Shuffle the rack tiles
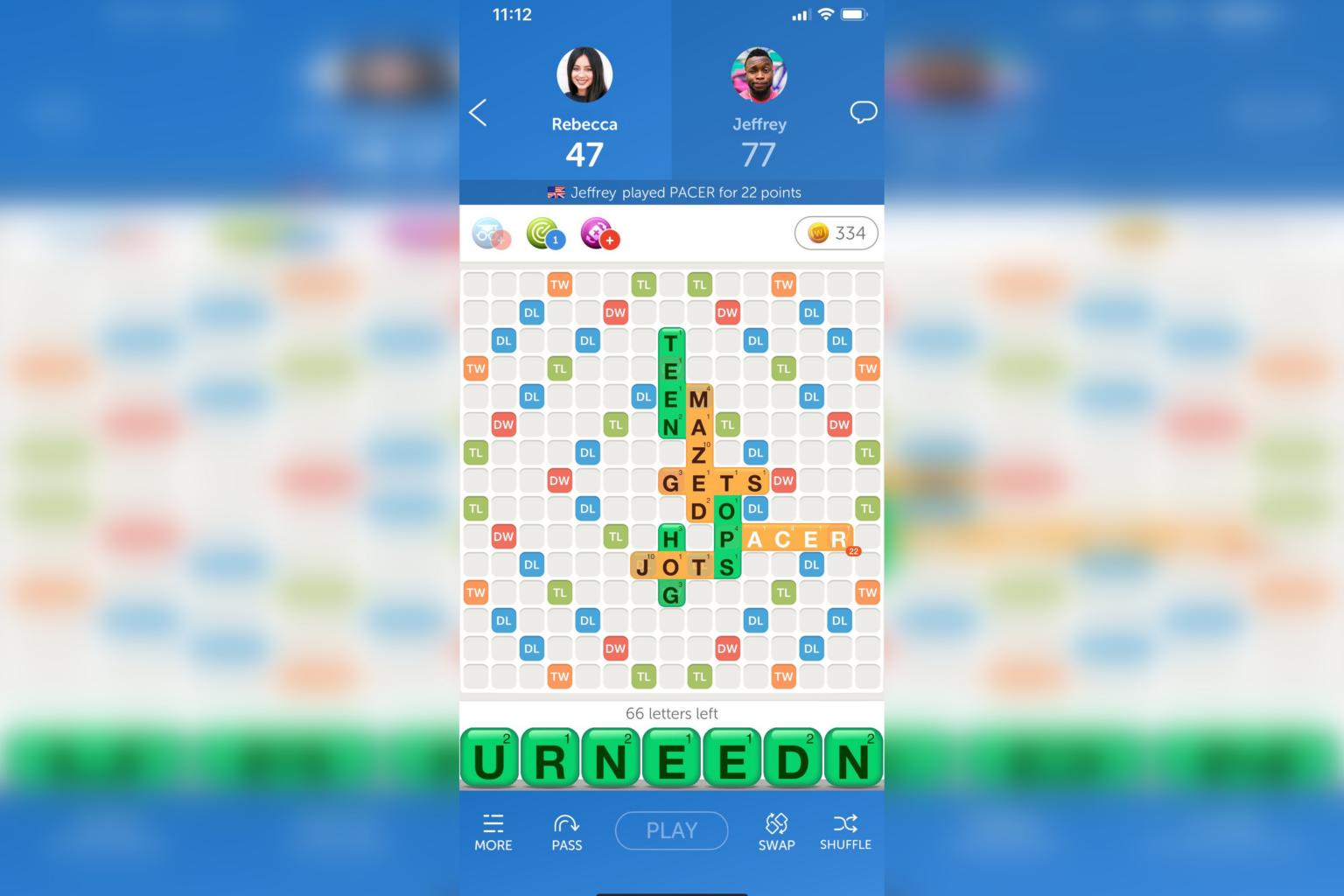This screenshot has width=1344, height=896. click(845, 831)
